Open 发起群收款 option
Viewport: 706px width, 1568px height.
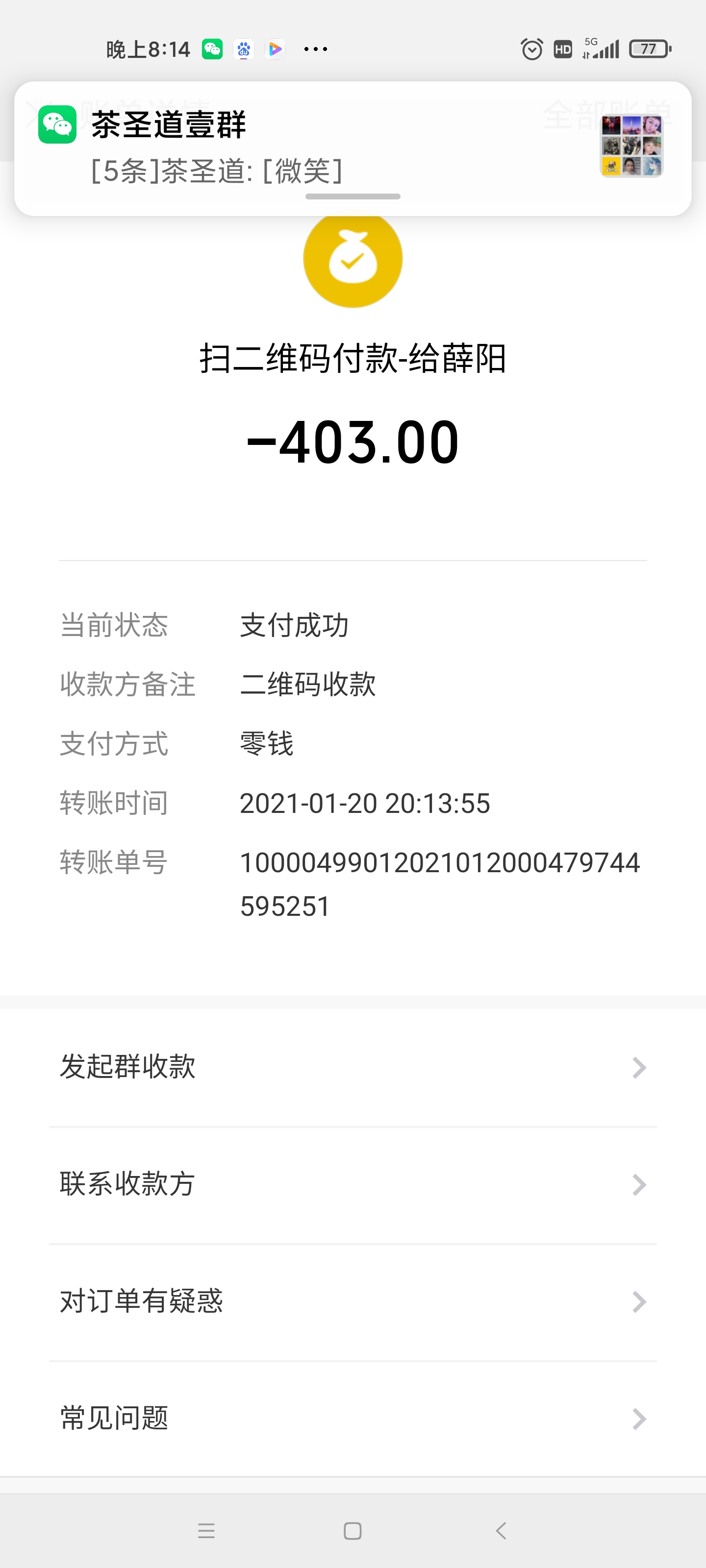[x=352, y=1067]
